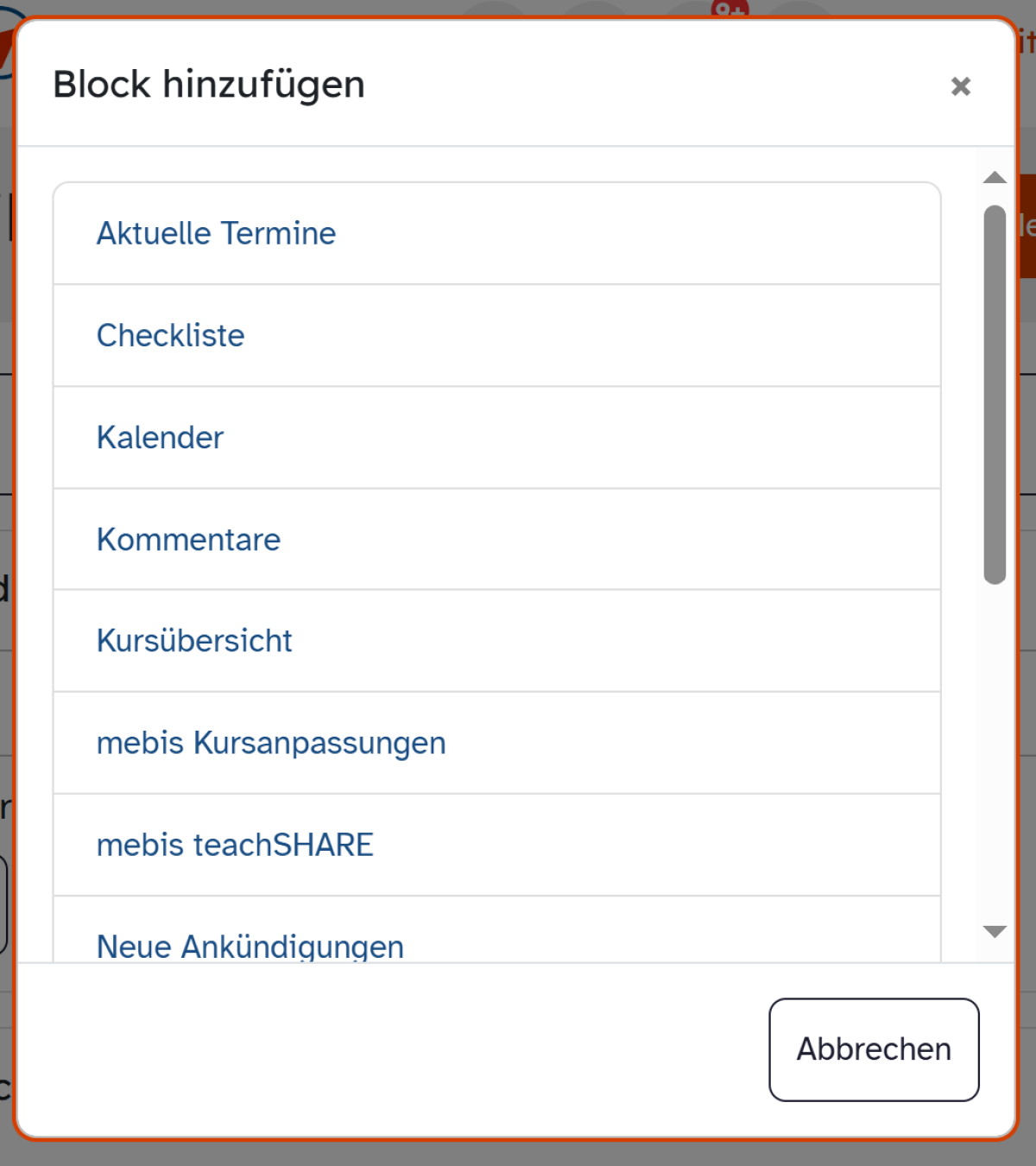1036x1166 pixels.
Task: Tap the scrollbar up arrow
Action: pyautogui.click(x=995, y=178)
